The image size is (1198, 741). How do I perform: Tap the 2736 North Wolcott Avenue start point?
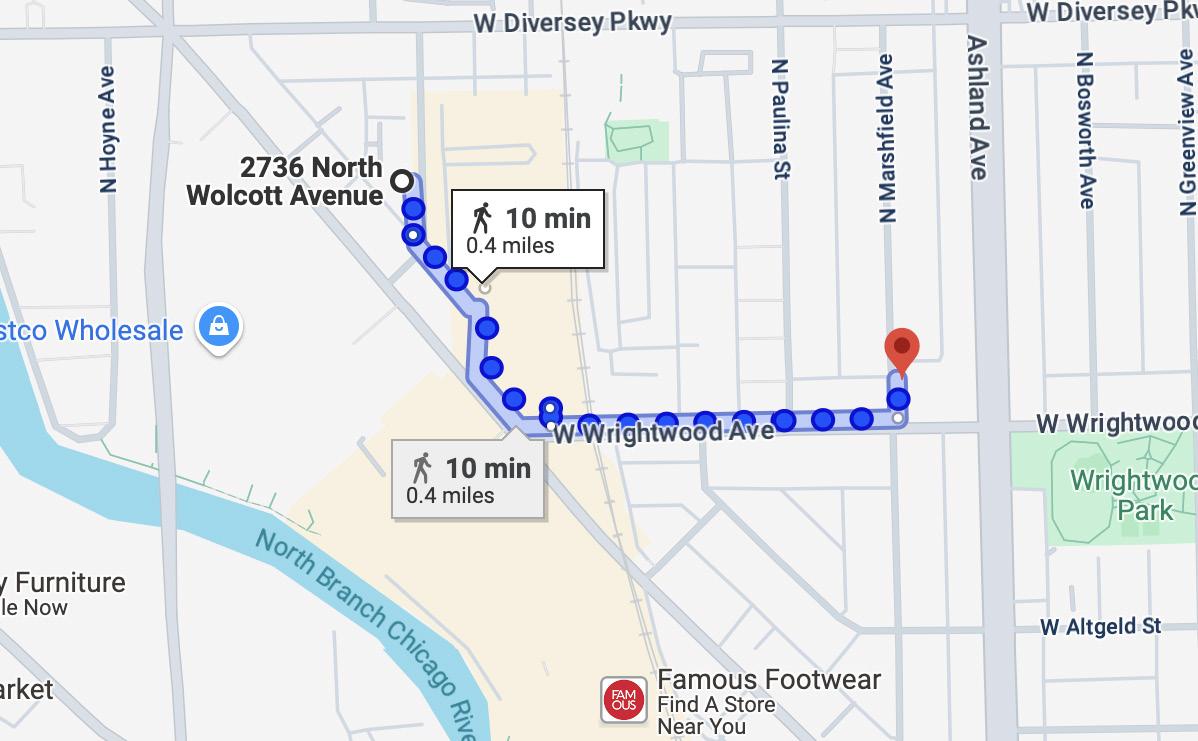401,182
